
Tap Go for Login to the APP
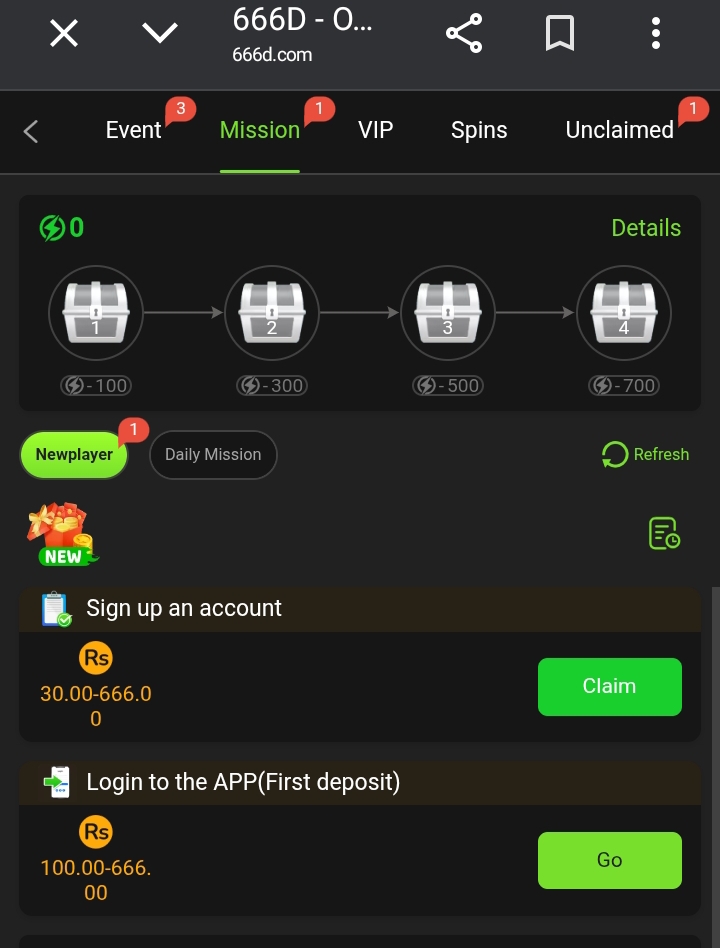(x=609, y=860)
